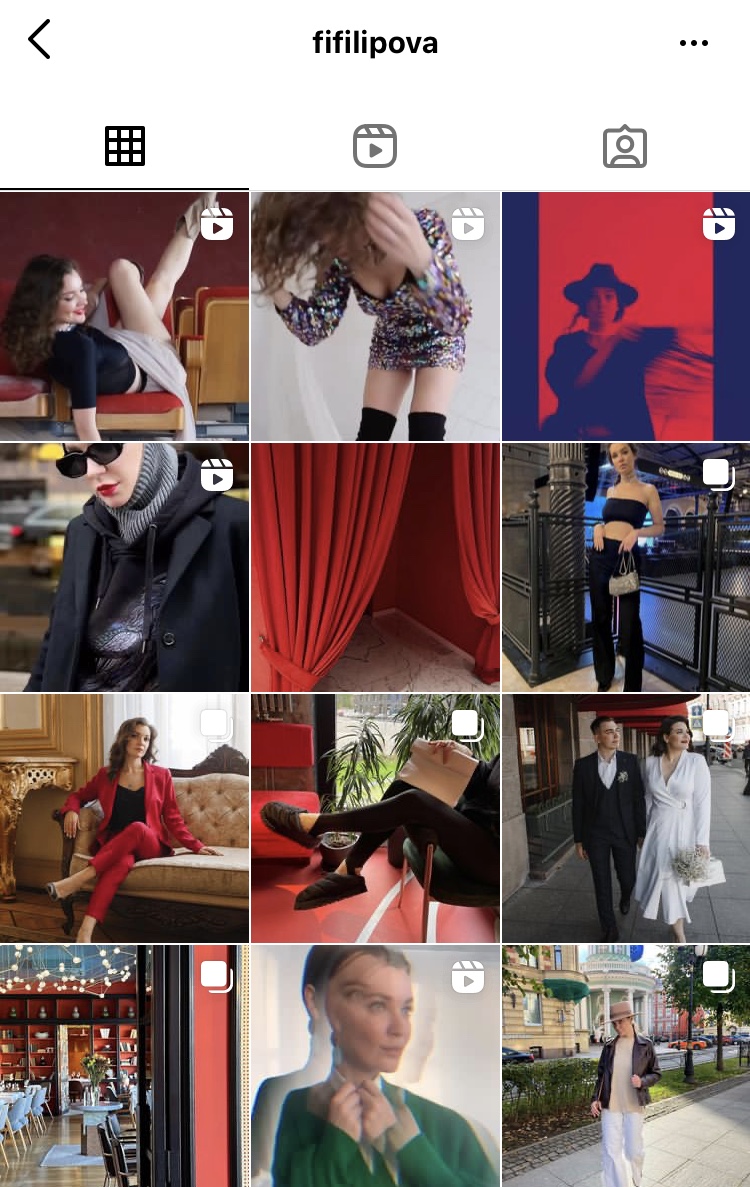
Task: Open the wedding couple walking post
Action: point(626,818)
